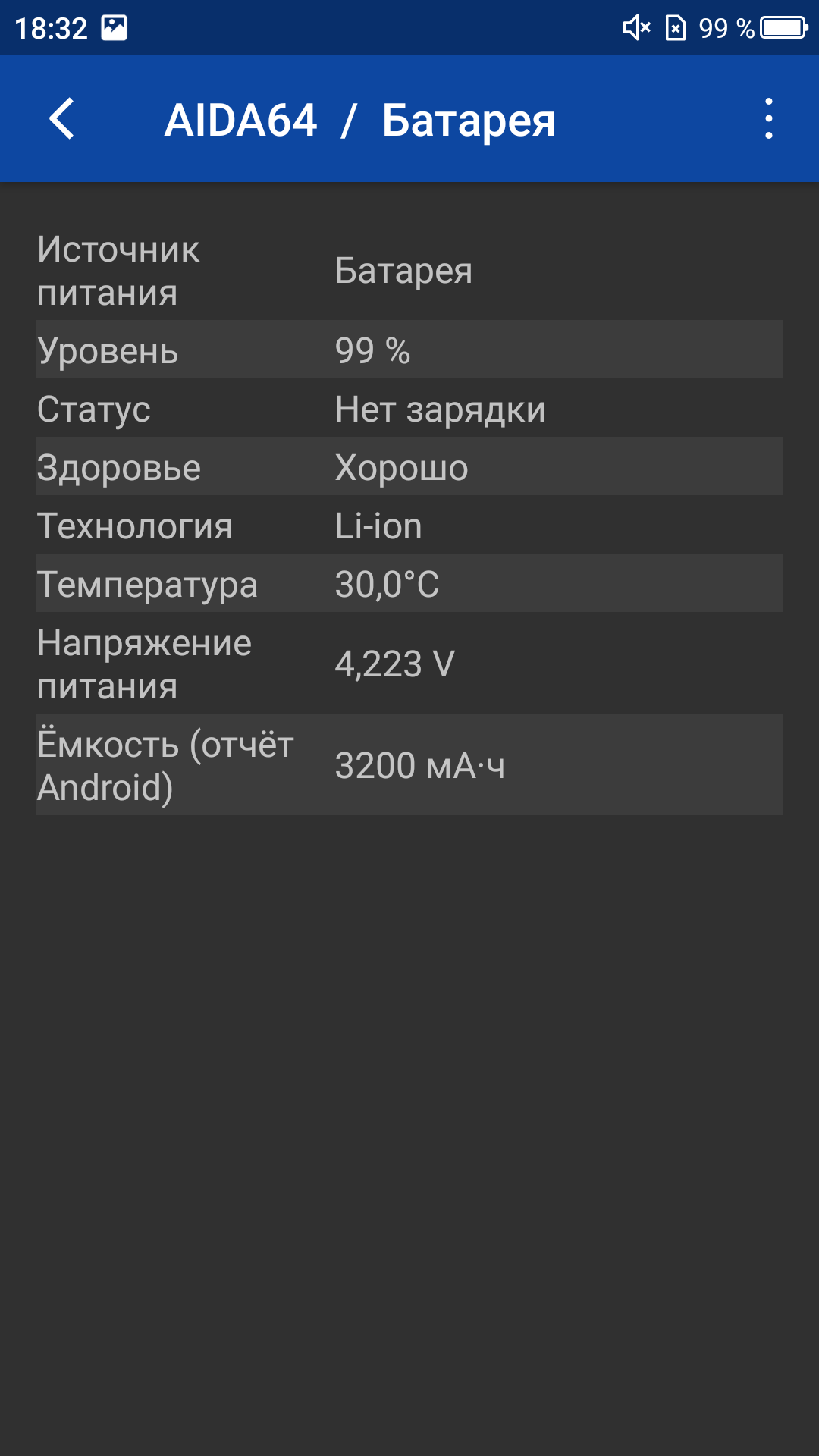Open the three-dot overflow menu
Viewport: 819px width, 1456px height.
coord(769,118)
